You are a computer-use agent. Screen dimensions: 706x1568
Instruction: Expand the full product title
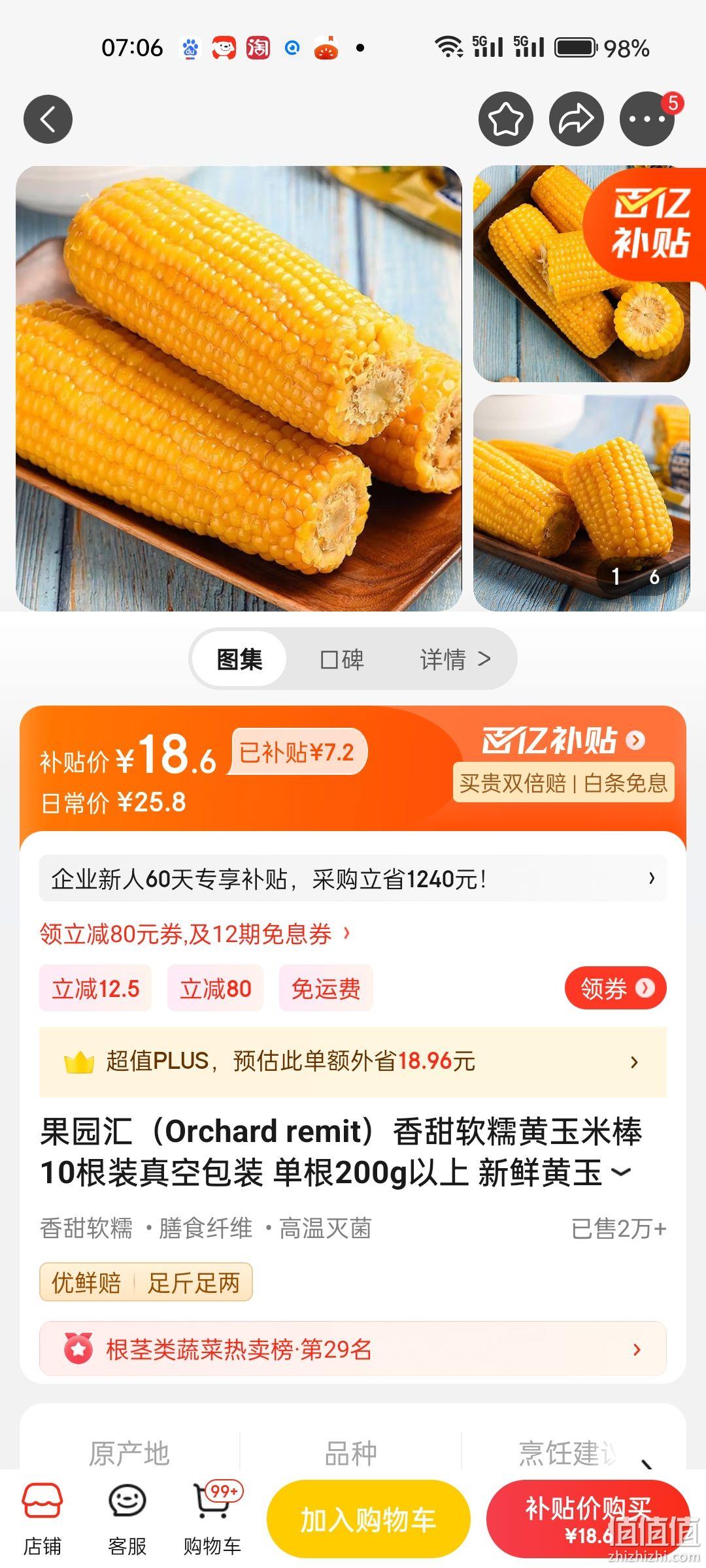pyautogui.click(x=620, y=1173)
